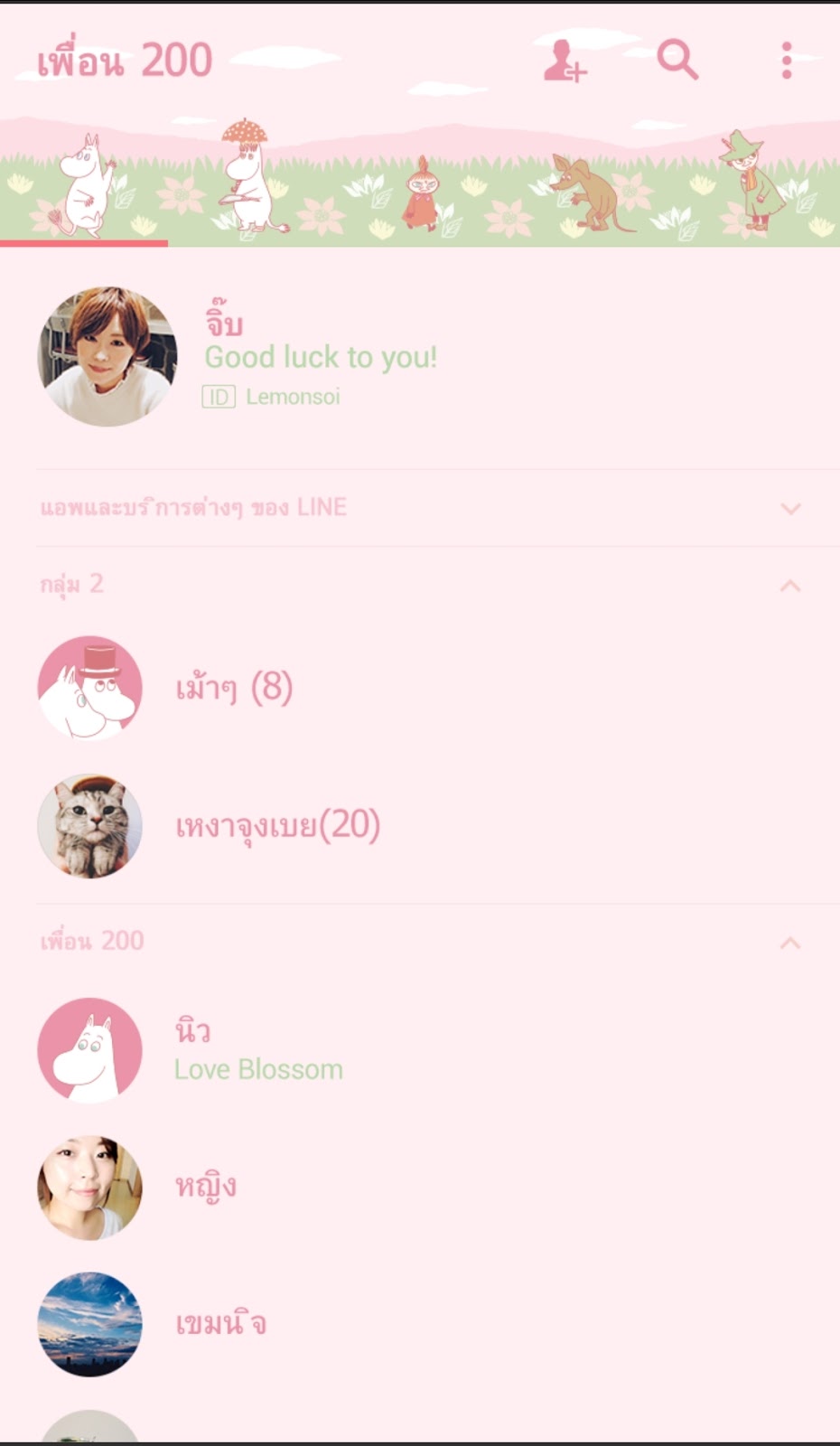Screen dimensions: 840x1446
Task: Switch to the Snorkmaiden umbrella tab
Action: pyautogui.click(x=250, y=181)
